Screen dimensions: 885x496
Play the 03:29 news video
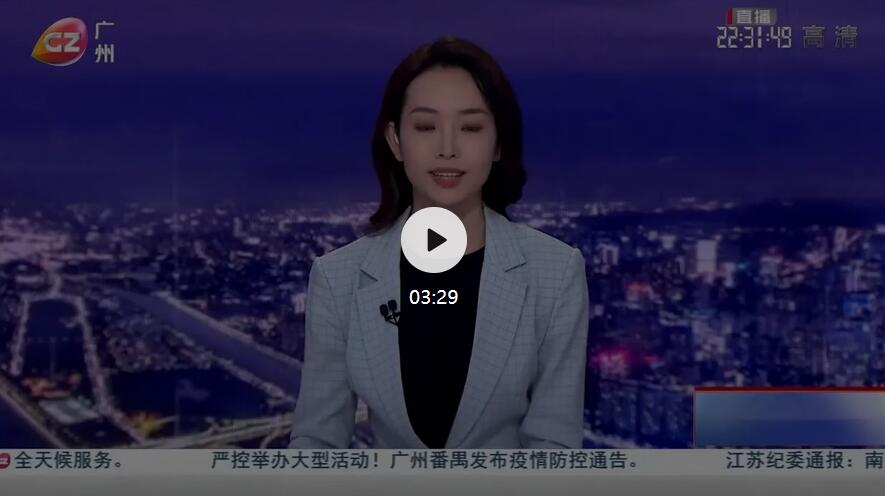[434, 240]
